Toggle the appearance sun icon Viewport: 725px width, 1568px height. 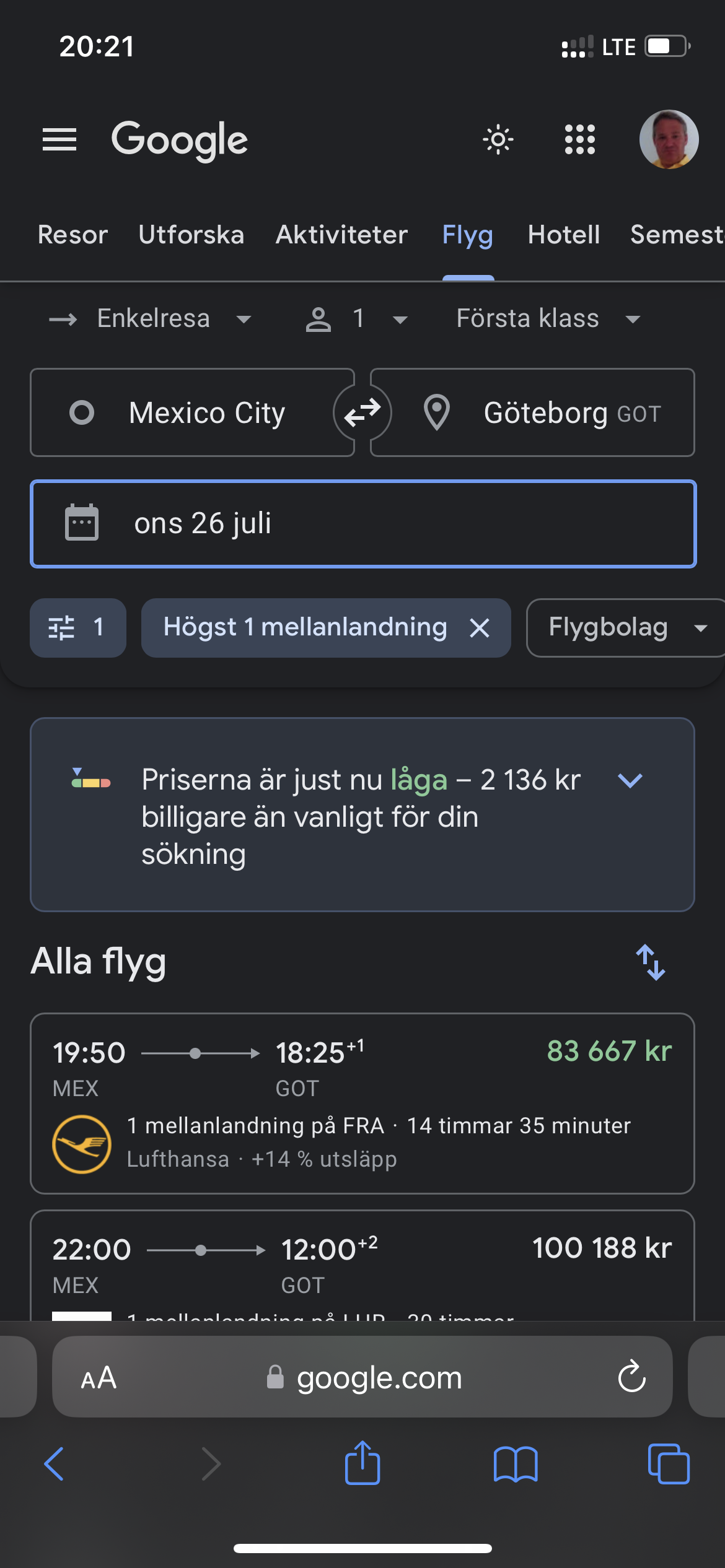coord(498,139)
